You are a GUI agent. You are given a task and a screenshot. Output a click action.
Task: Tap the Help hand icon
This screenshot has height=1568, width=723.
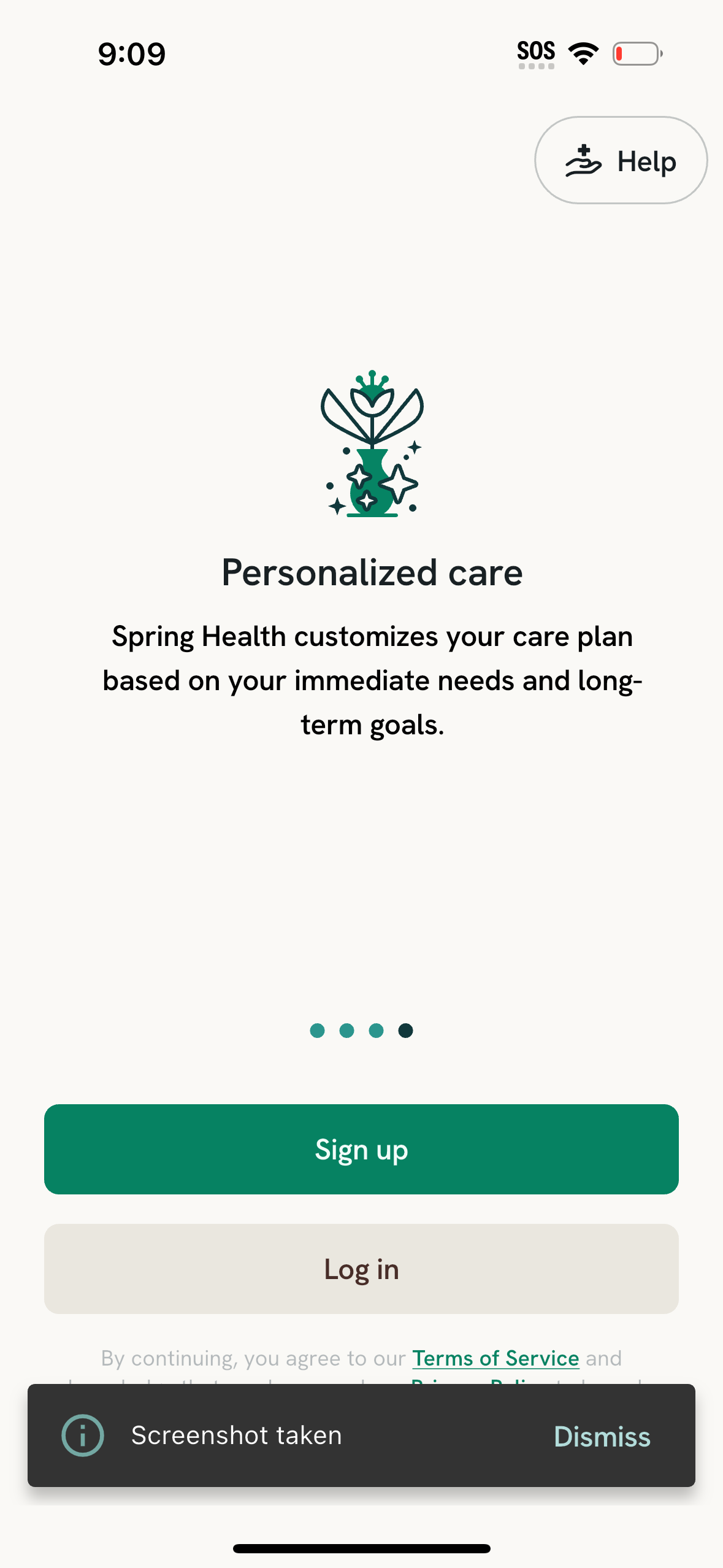[583, 160]
